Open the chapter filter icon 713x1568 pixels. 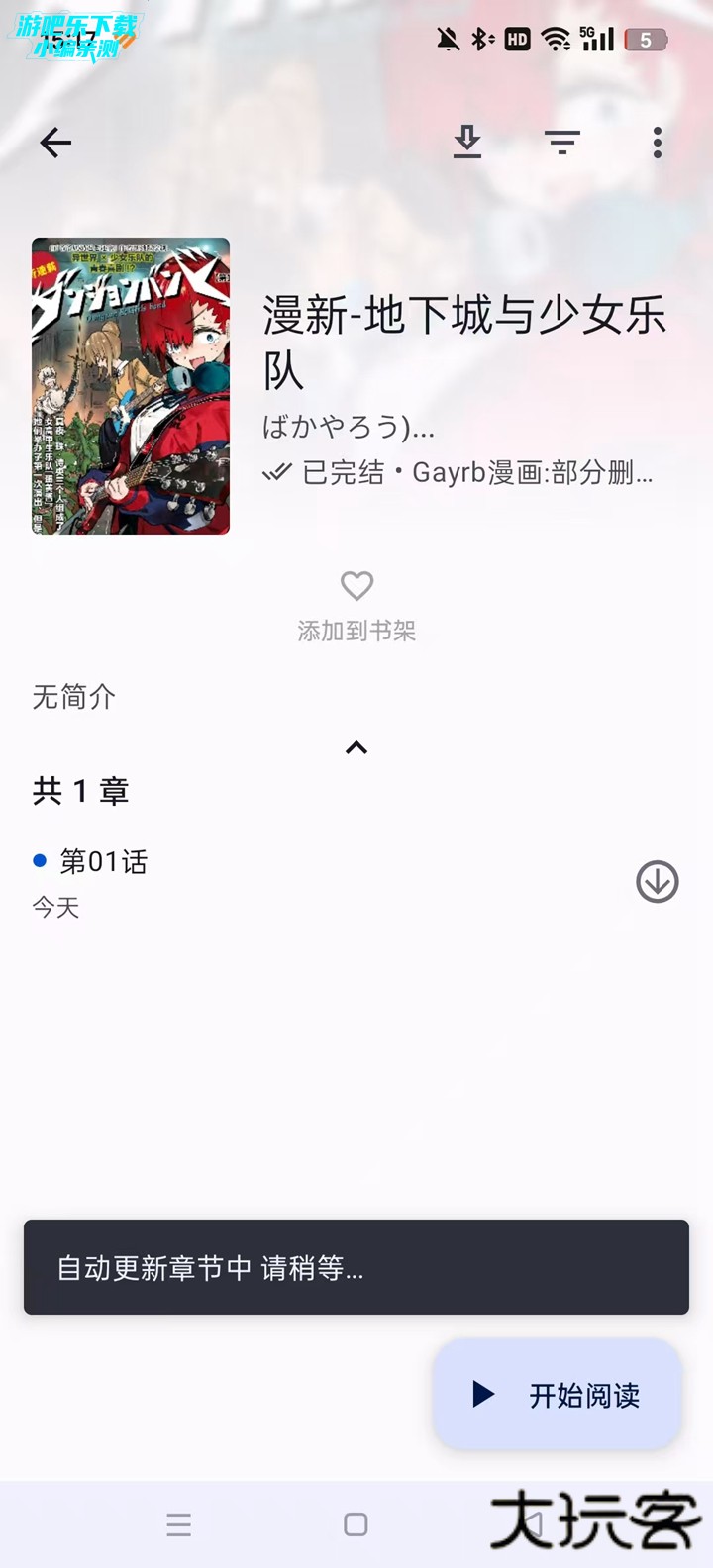(x=561, y=144)
